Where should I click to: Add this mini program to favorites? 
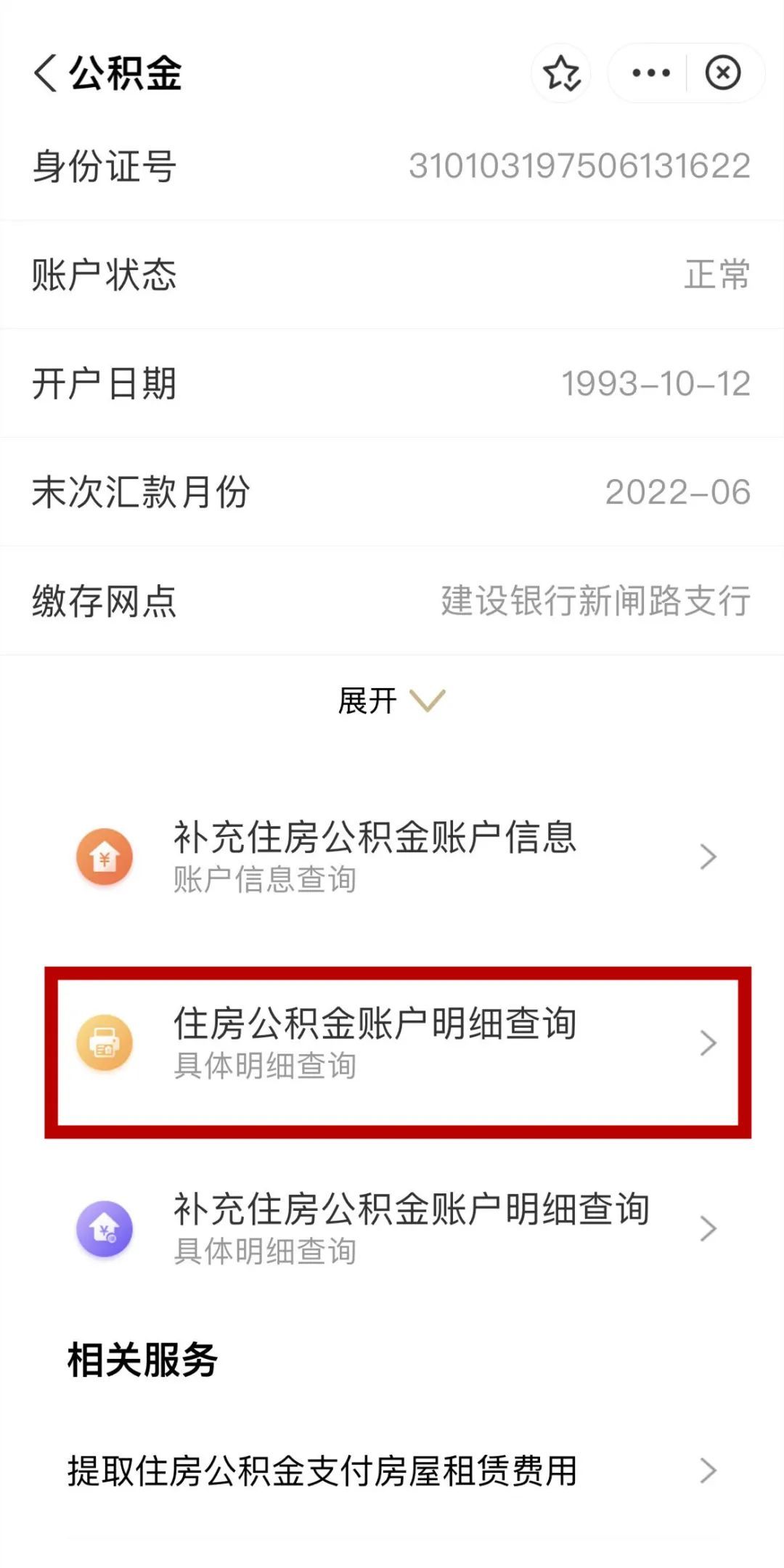[561, 73]
